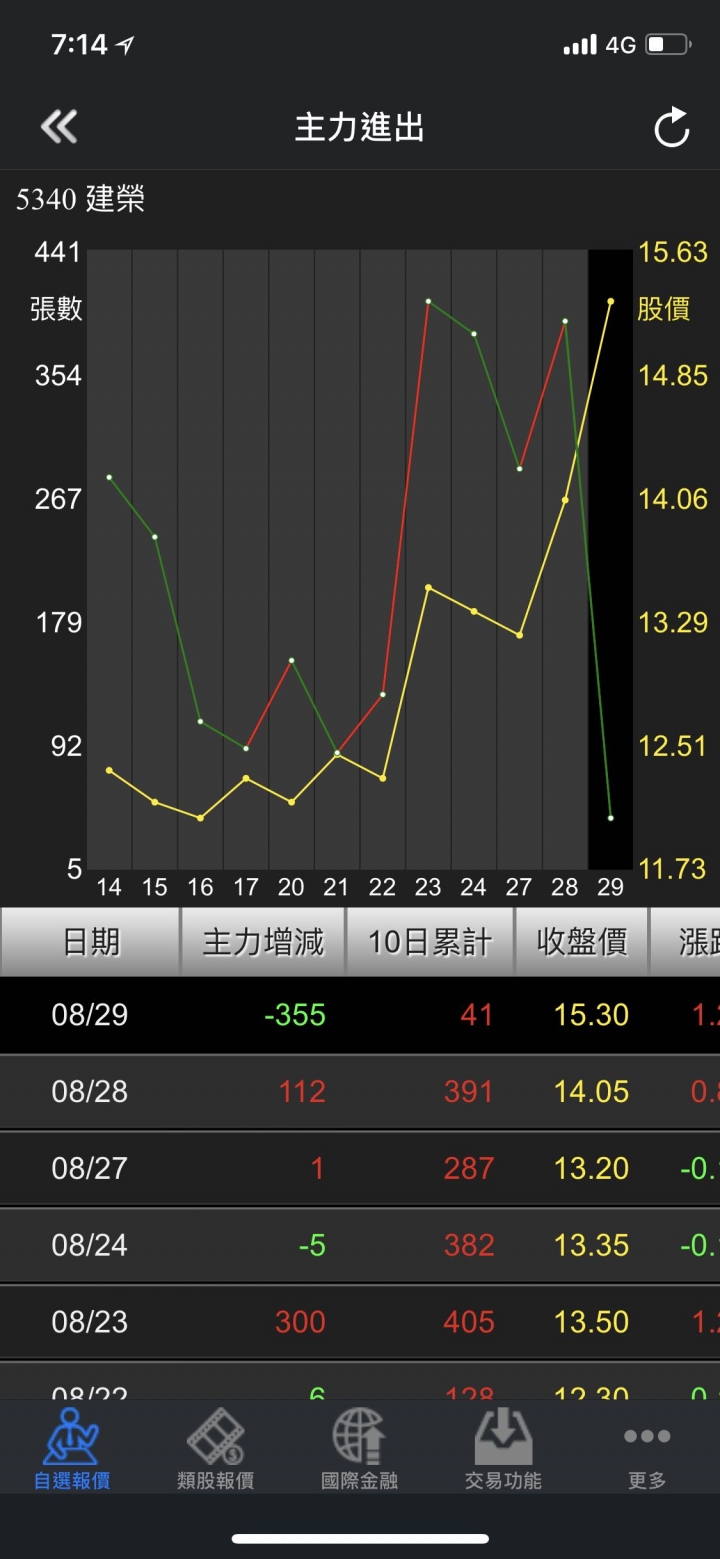Open the 類股報價 tab

tap(215, 1448)
